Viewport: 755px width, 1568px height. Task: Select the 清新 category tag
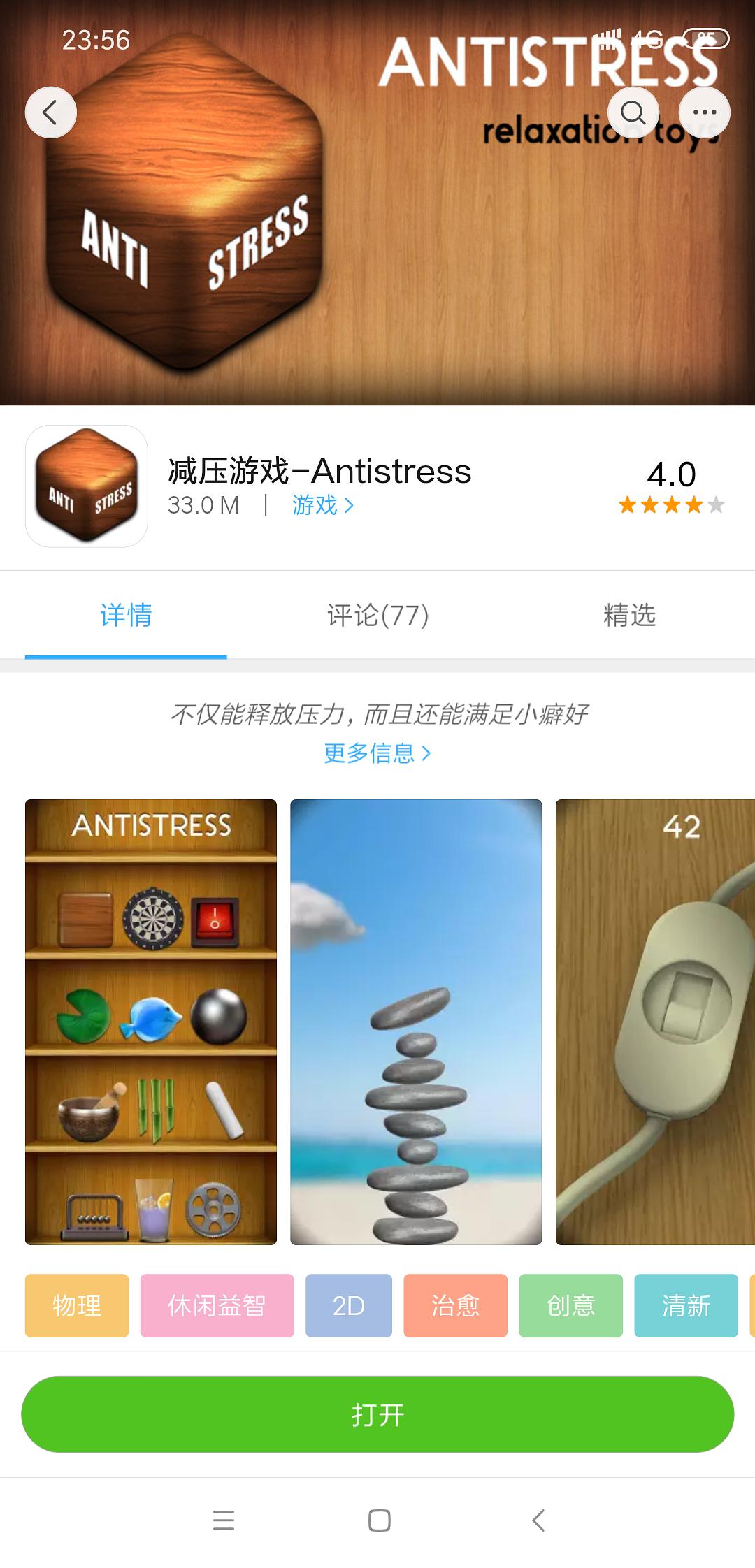(x=686, y=1305)
